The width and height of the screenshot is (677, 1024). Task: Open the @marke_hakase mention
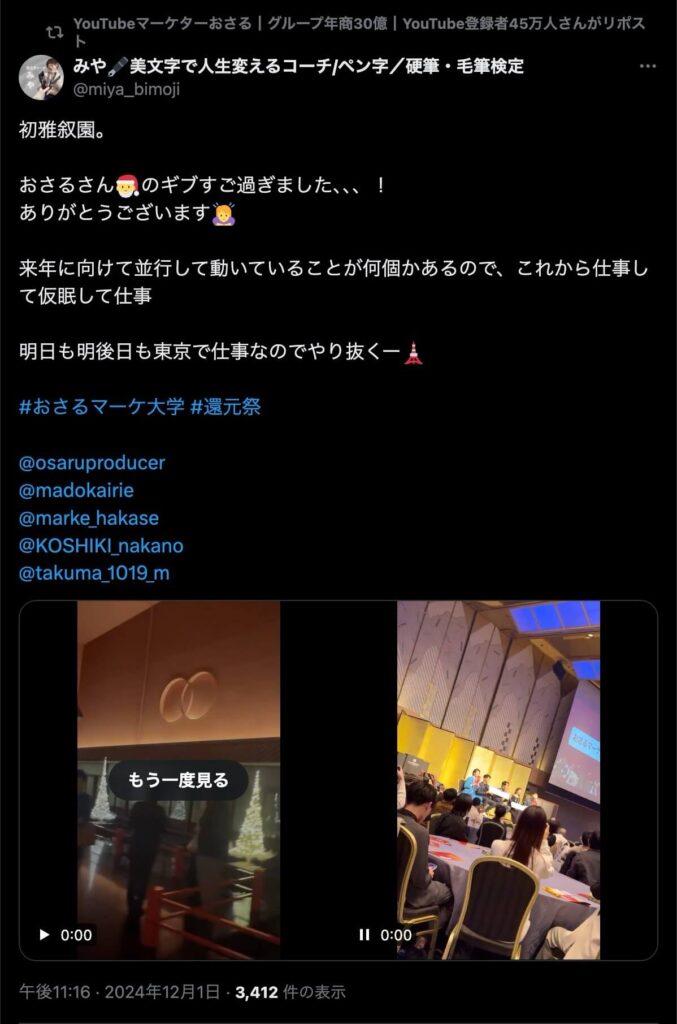tap(89, 518)
